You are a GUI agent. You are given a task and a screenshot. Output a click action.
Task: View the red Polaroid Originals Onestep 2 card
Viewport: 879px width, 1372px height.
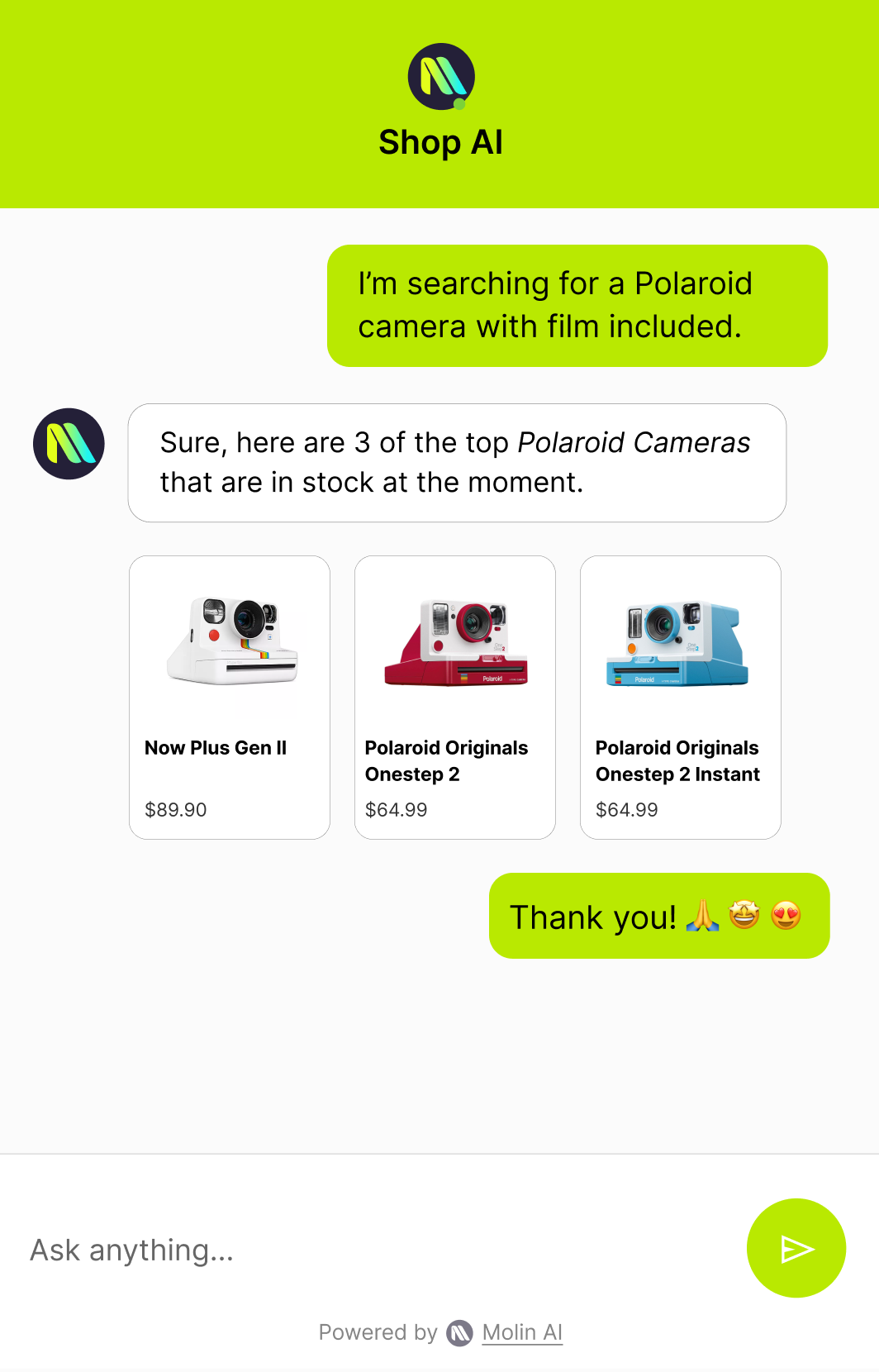[455, 697]
